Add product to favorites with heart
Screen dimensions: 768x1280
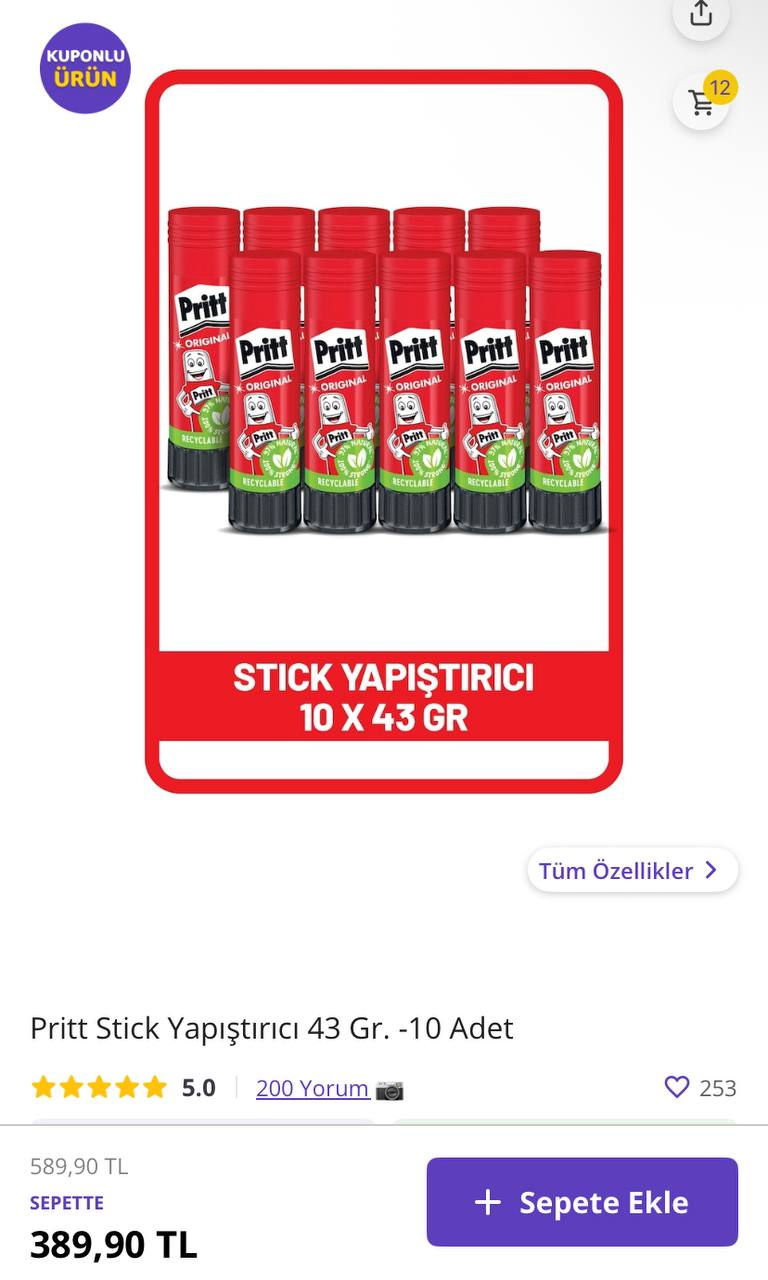click(677, 1087)
